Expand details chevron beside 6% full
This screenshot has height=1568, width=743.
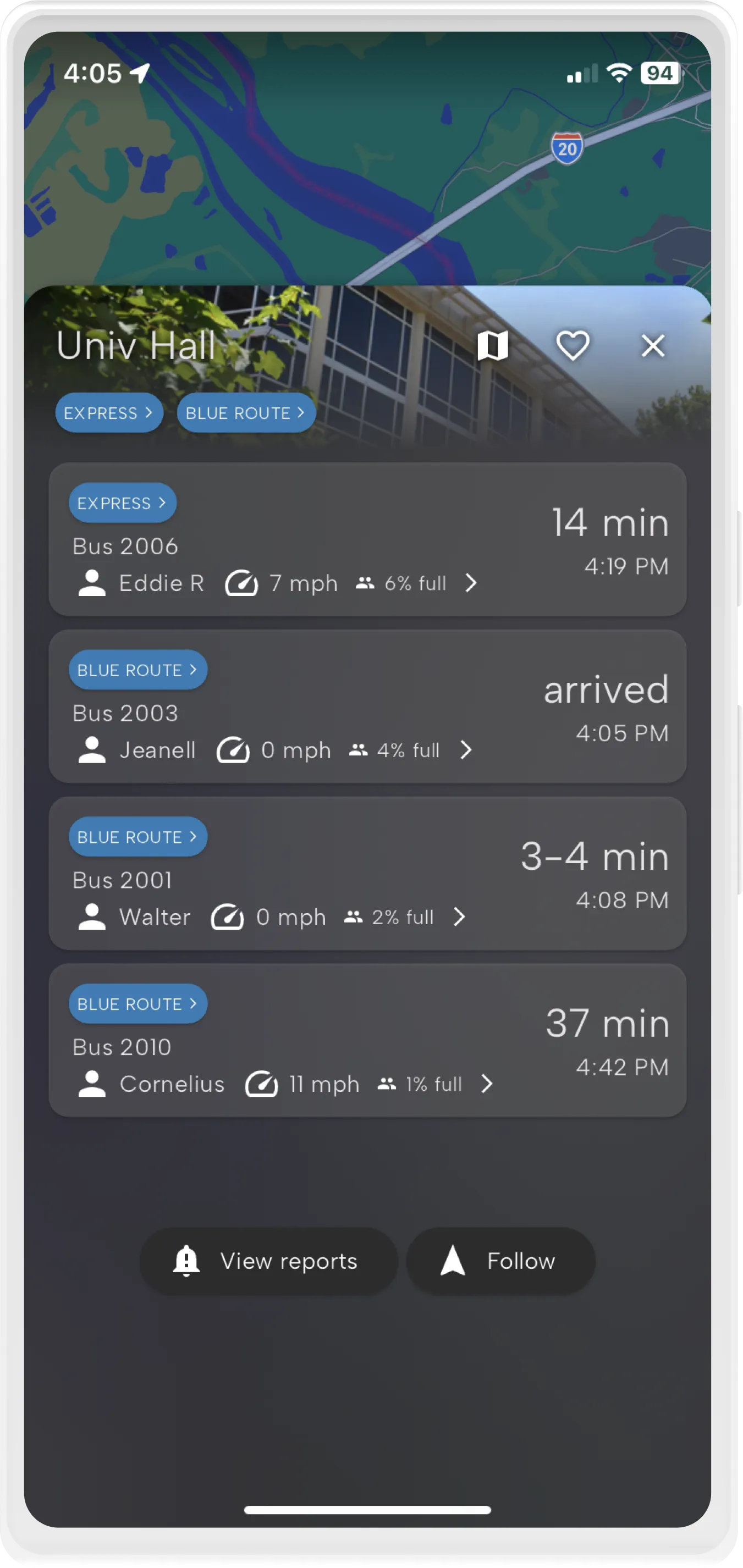tap(471, 583)
